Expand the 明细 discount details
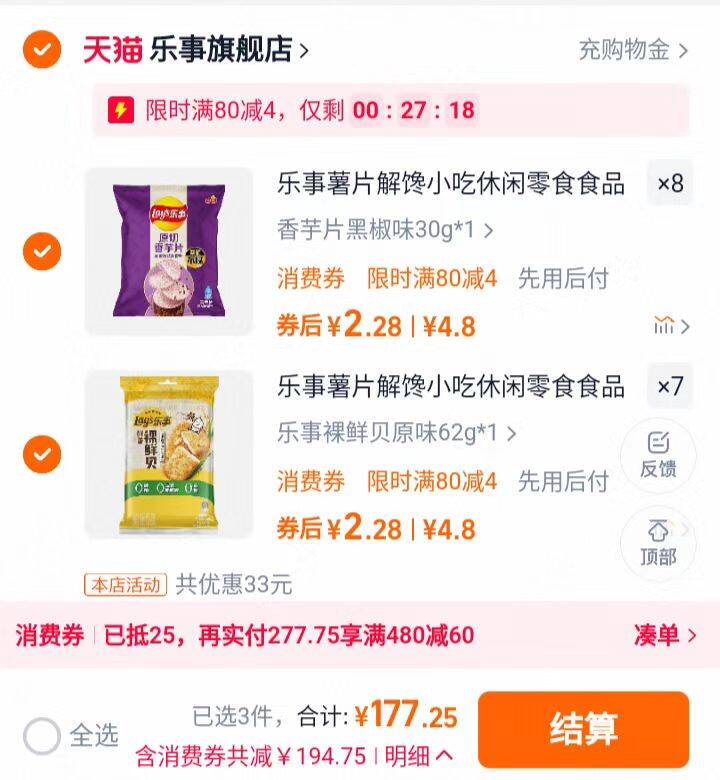Viewport: 720px width, 780px height. click(418, 756)
